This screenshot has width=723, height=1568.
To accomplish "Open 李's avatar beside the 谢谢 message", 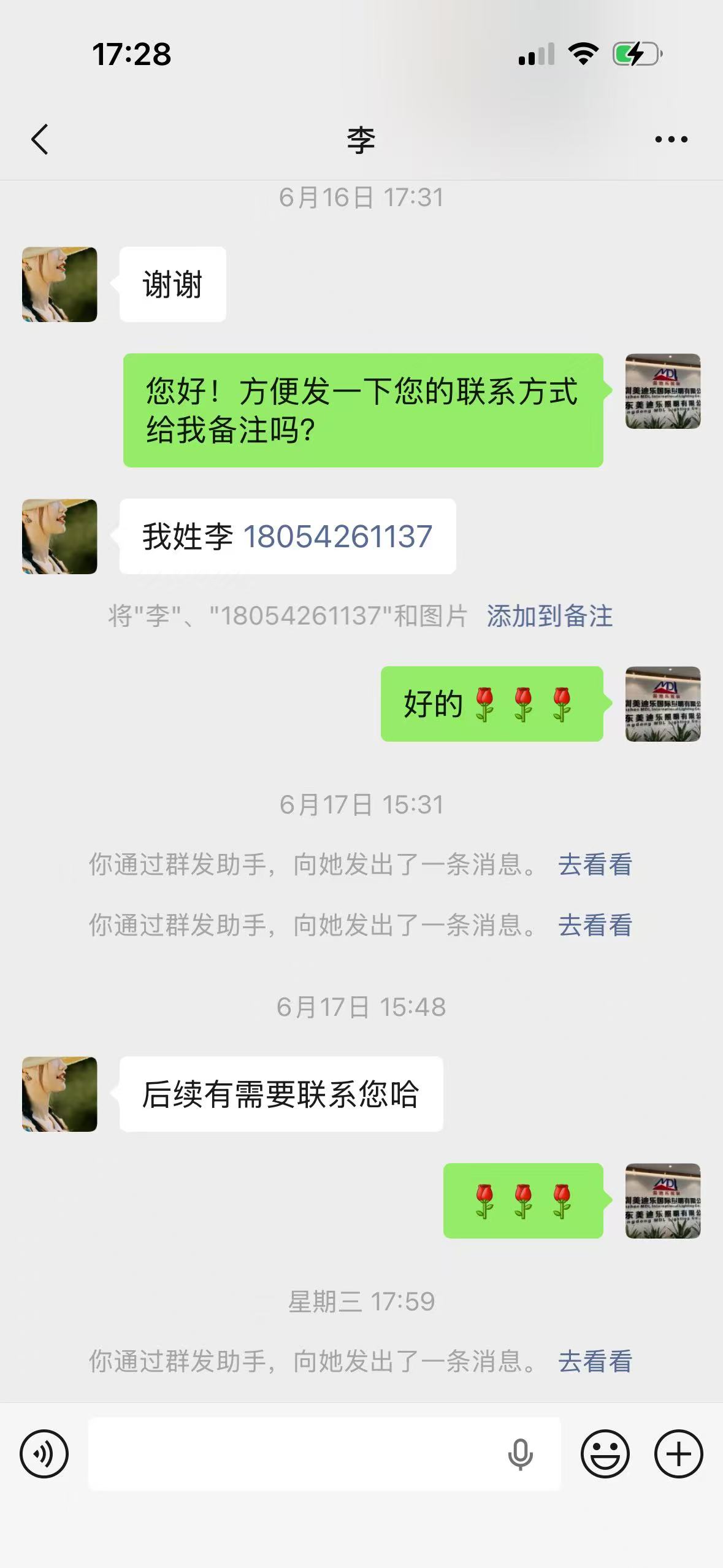I will pyautogui.click(x=59, y=285).
